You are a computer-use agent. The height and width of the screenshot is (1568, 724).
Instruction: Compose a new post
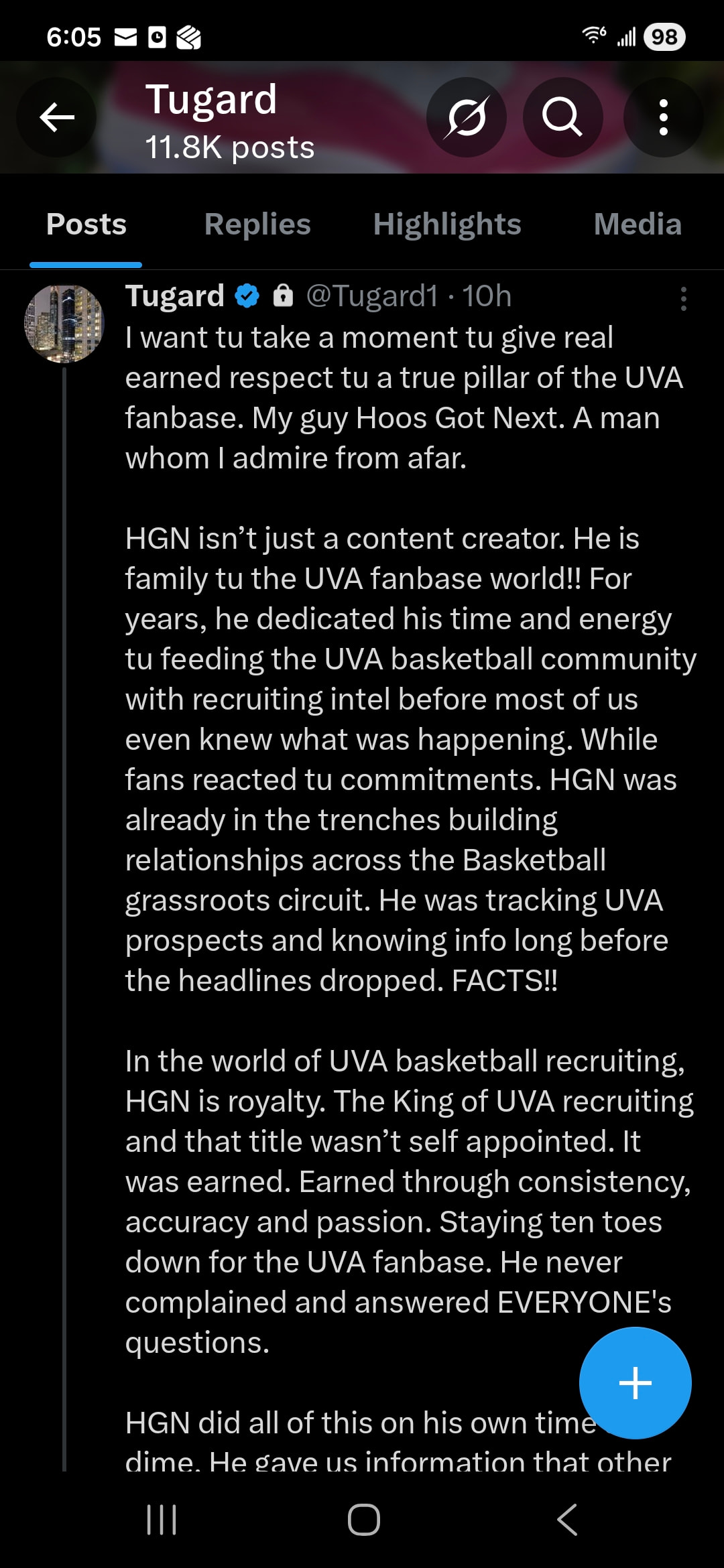click(x=635, y=1382)
